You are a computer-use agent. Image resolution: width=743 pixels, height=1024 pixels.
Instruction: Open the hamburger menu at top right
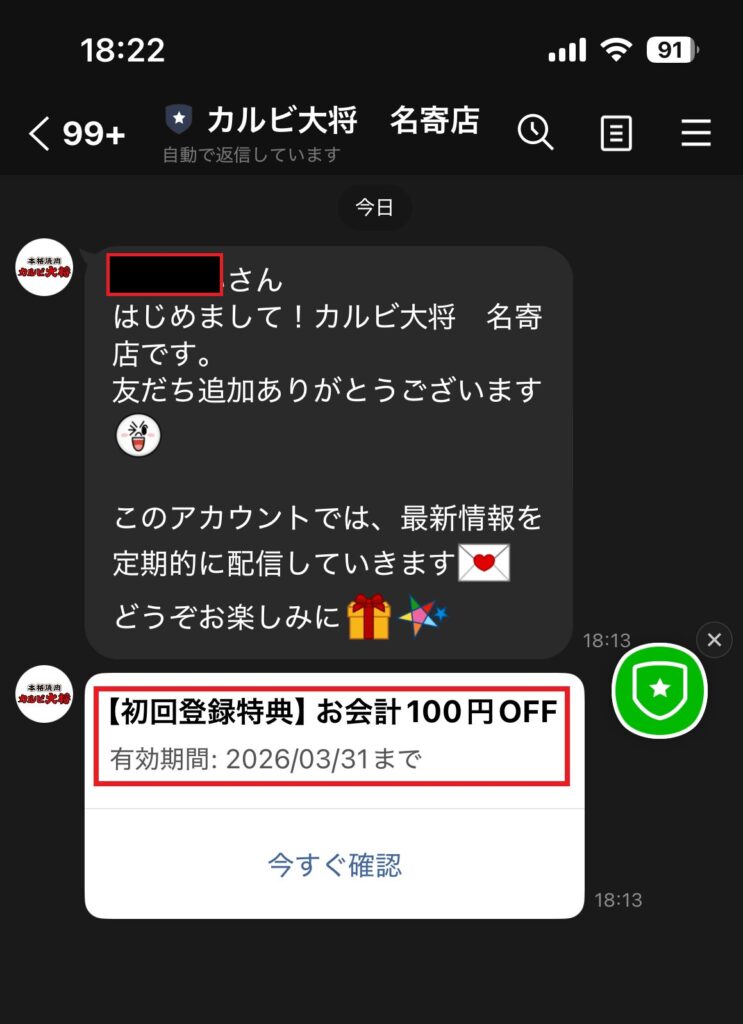696,133
